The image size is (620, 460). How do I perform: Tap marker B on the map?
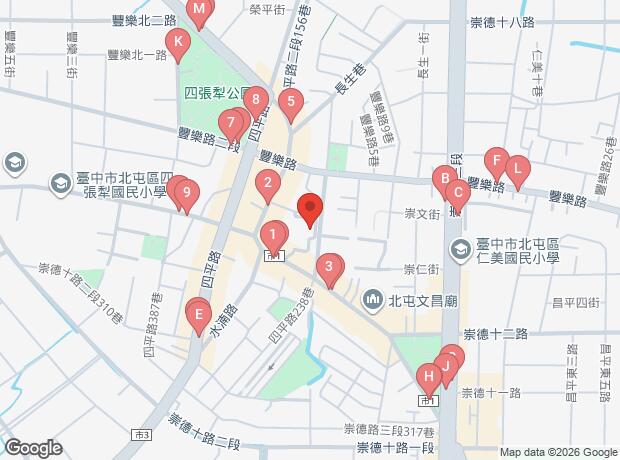click(x=444, y=182)
